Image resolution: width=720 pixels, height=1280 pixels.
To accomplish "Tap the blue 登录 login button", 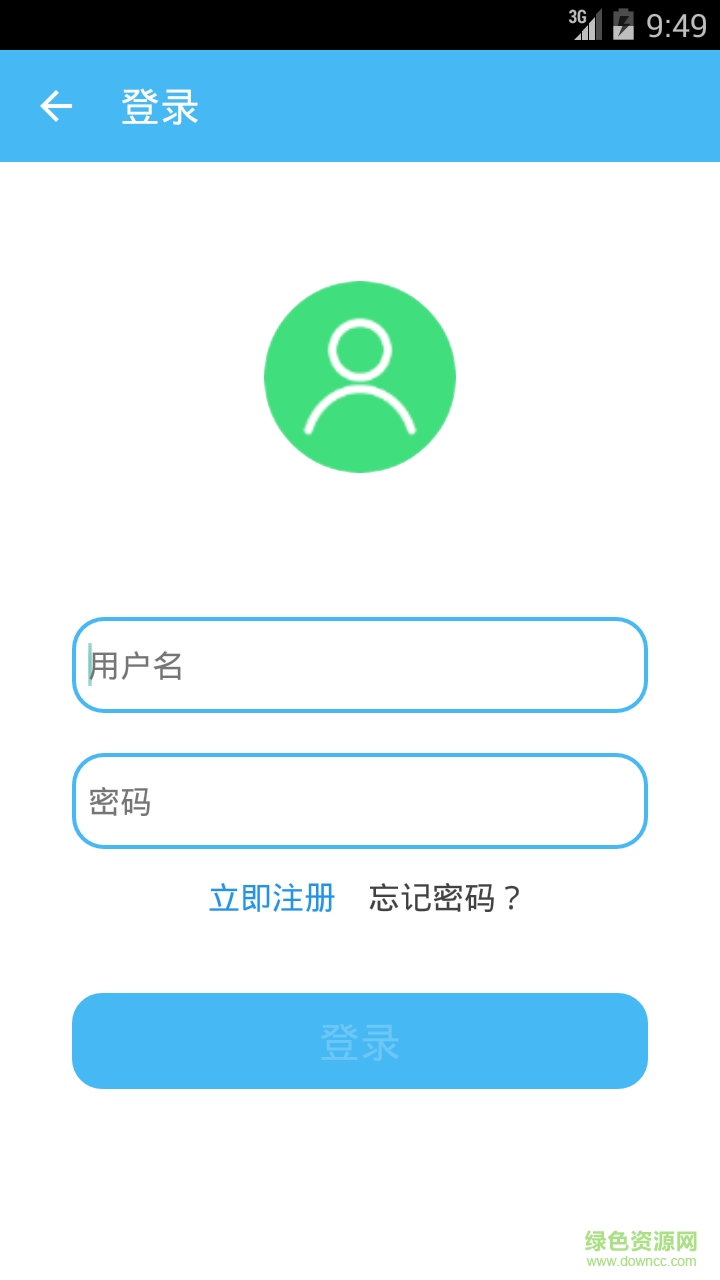I will 360,1041.
